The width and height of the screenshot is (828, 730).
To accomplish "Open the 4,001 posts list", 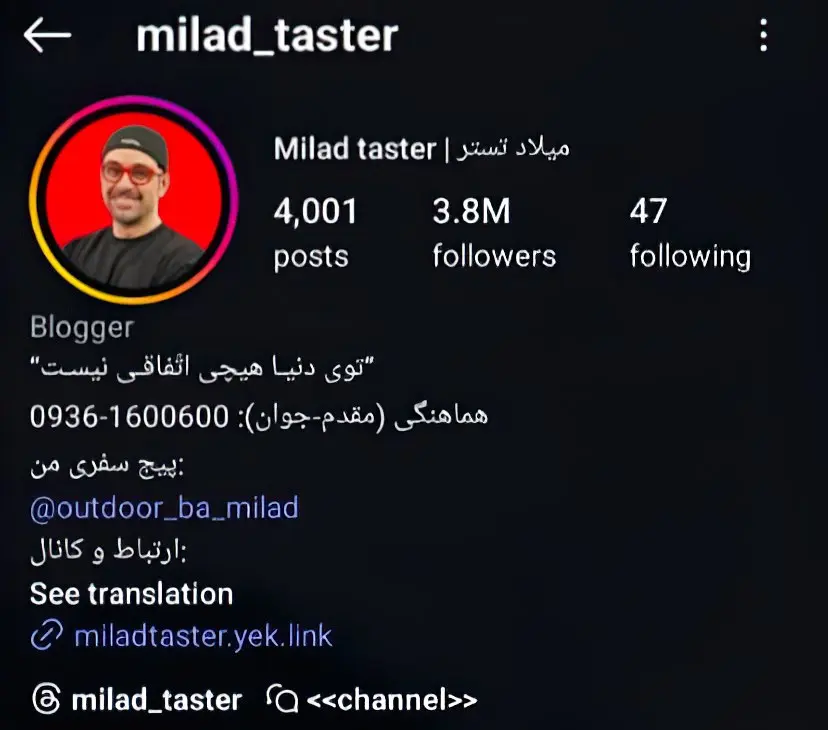I will 314,232.
